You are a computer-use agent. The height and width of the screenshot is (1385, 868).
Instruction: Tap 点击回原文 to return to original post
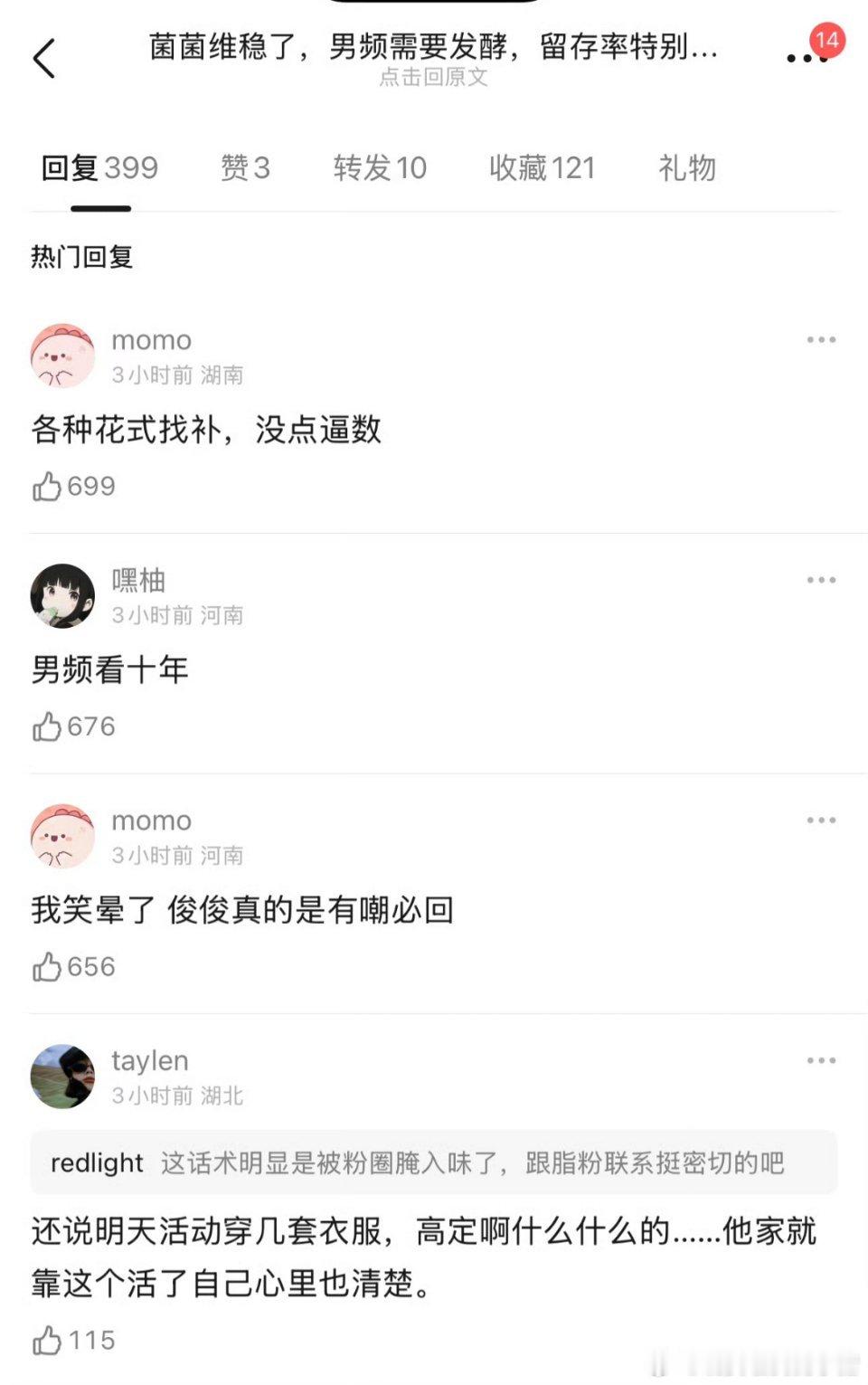[x=433, y=78]
